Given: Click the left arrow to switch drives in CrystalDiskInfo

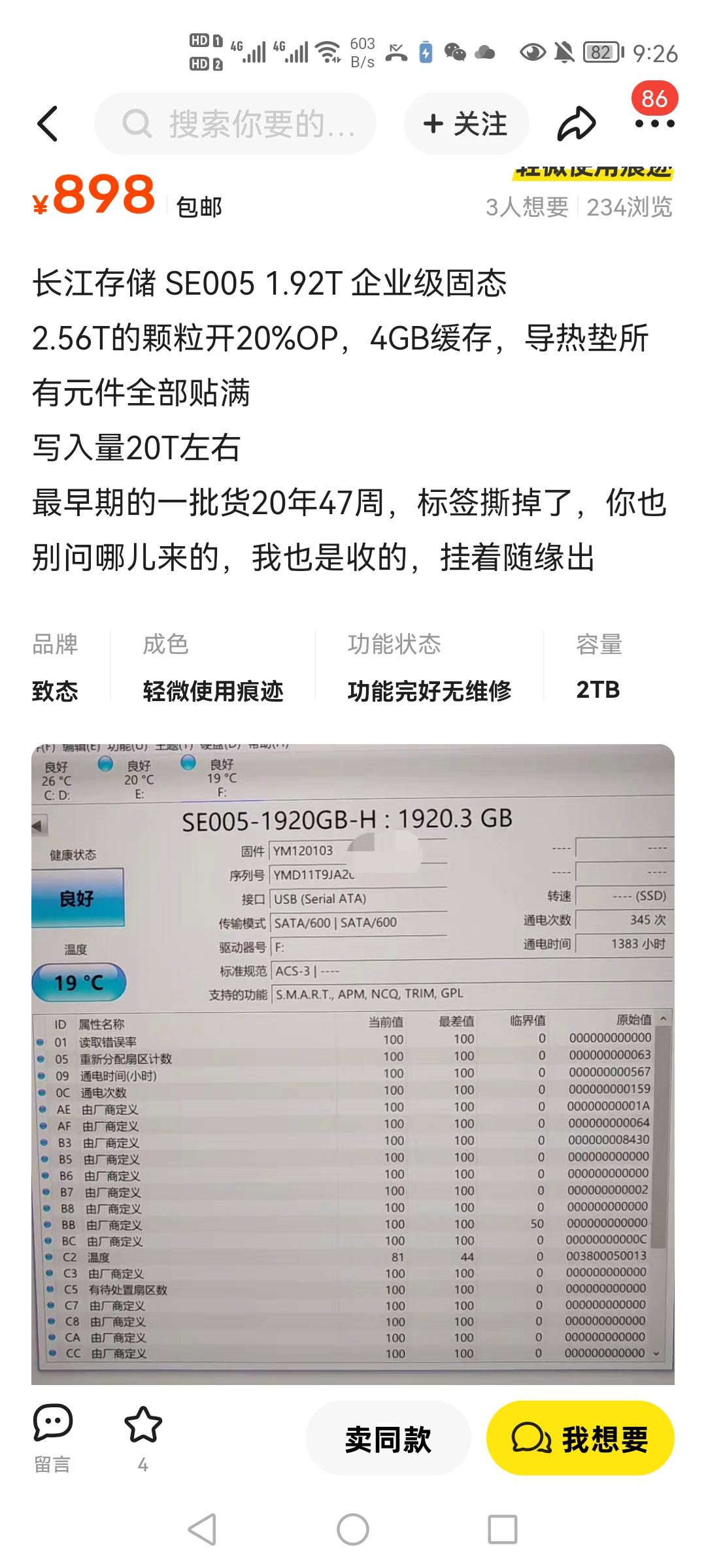Looking at the screenshot, I should coord(41,825).
